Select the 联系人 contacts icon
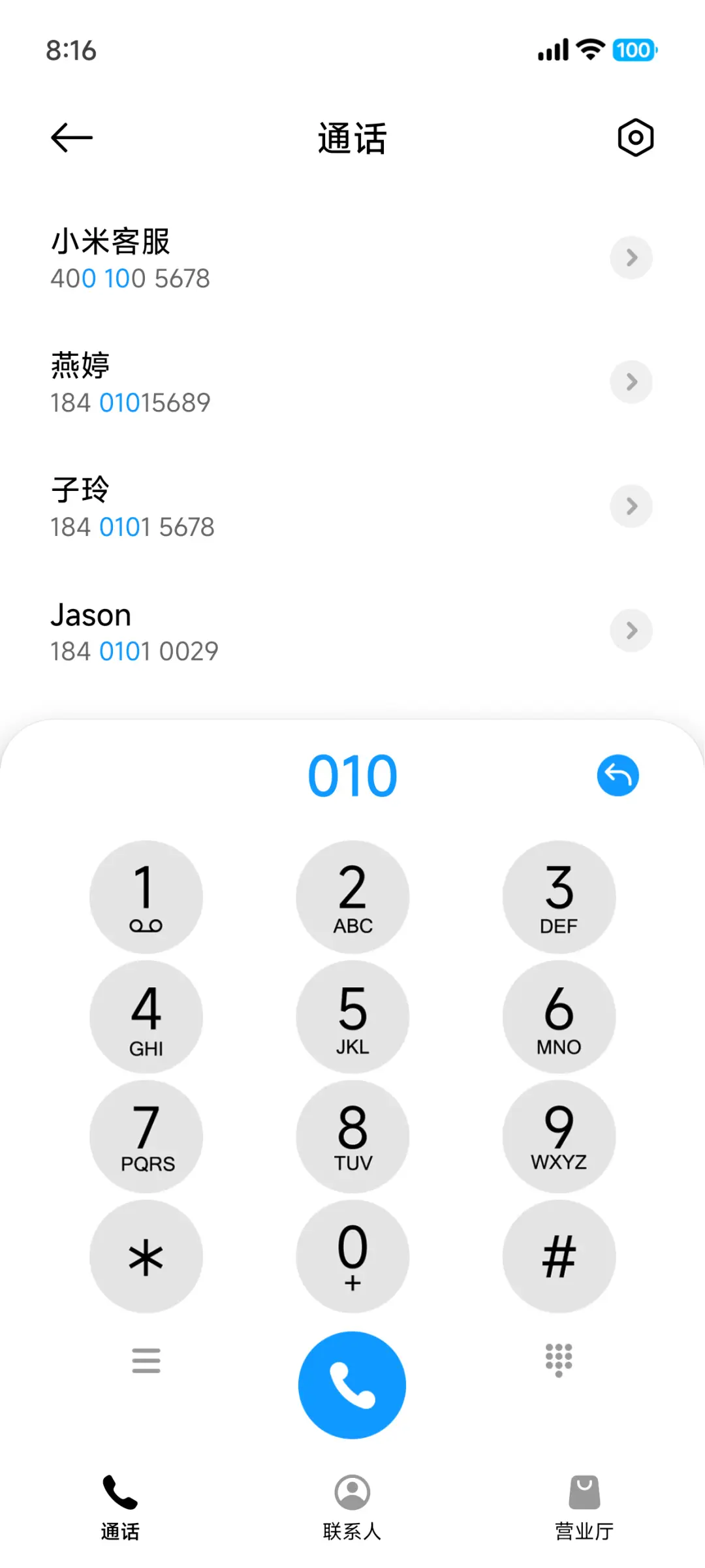 [352, 1493]
